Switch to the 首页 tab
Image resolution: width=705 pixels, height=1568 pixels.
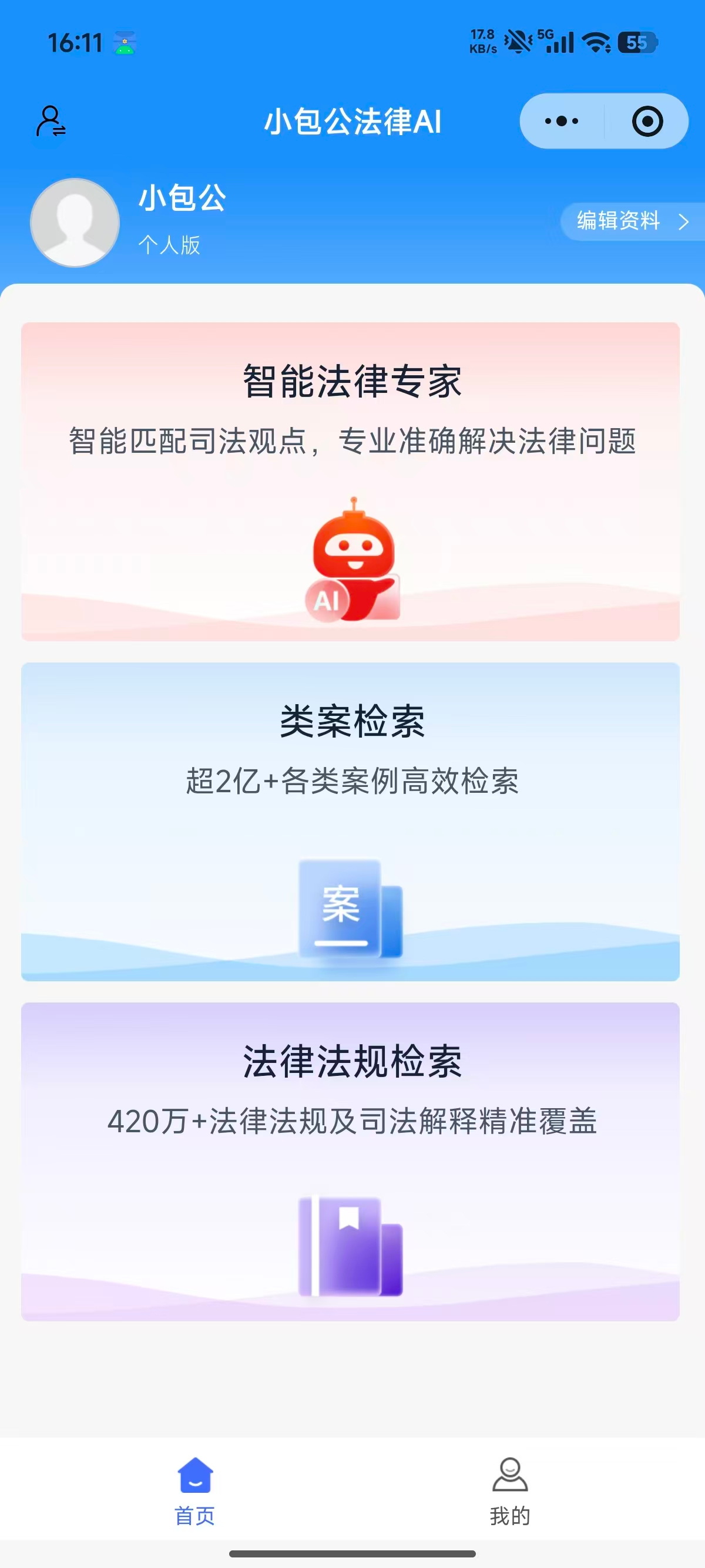[195, 1490]
